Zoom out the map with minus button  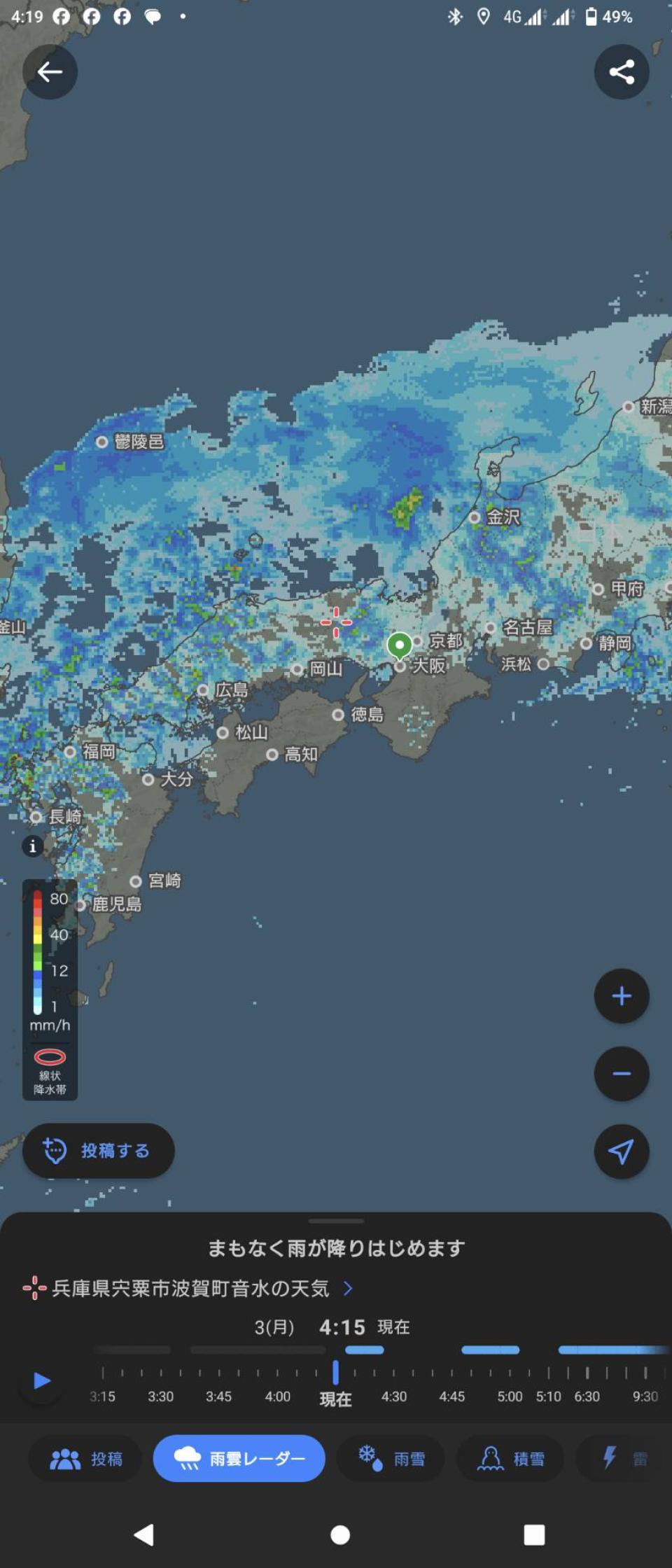tap(621, 1073)
